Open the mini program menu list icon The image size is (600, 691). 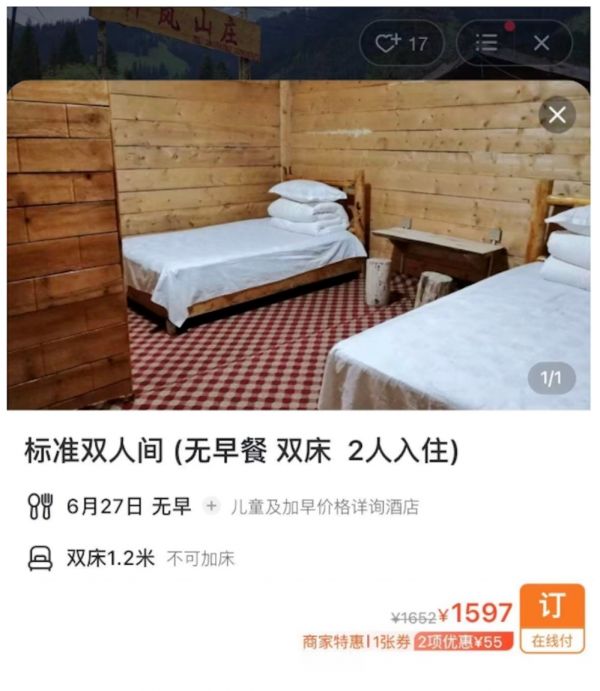click(487, 43)
